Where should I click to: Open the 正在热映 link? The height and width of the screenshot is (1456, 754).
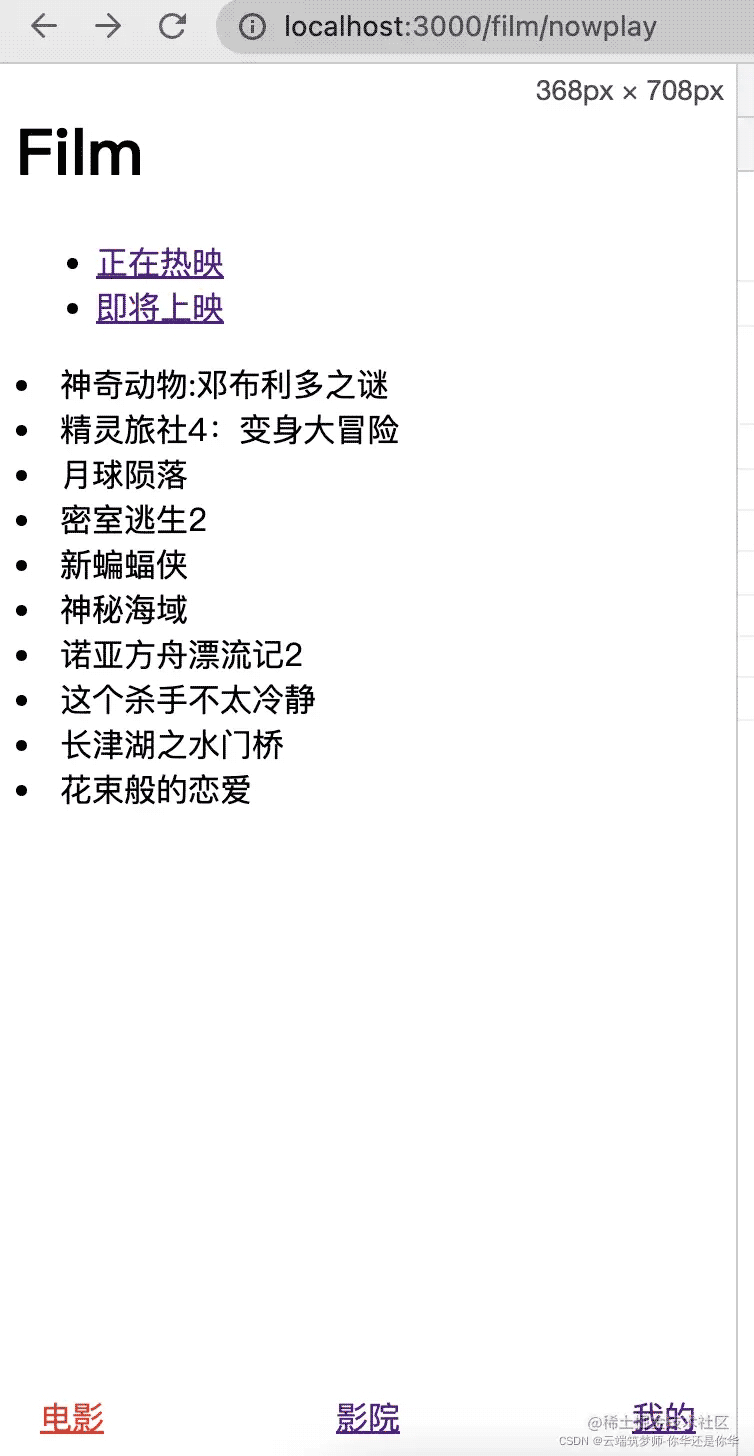(x=160, y=263)
